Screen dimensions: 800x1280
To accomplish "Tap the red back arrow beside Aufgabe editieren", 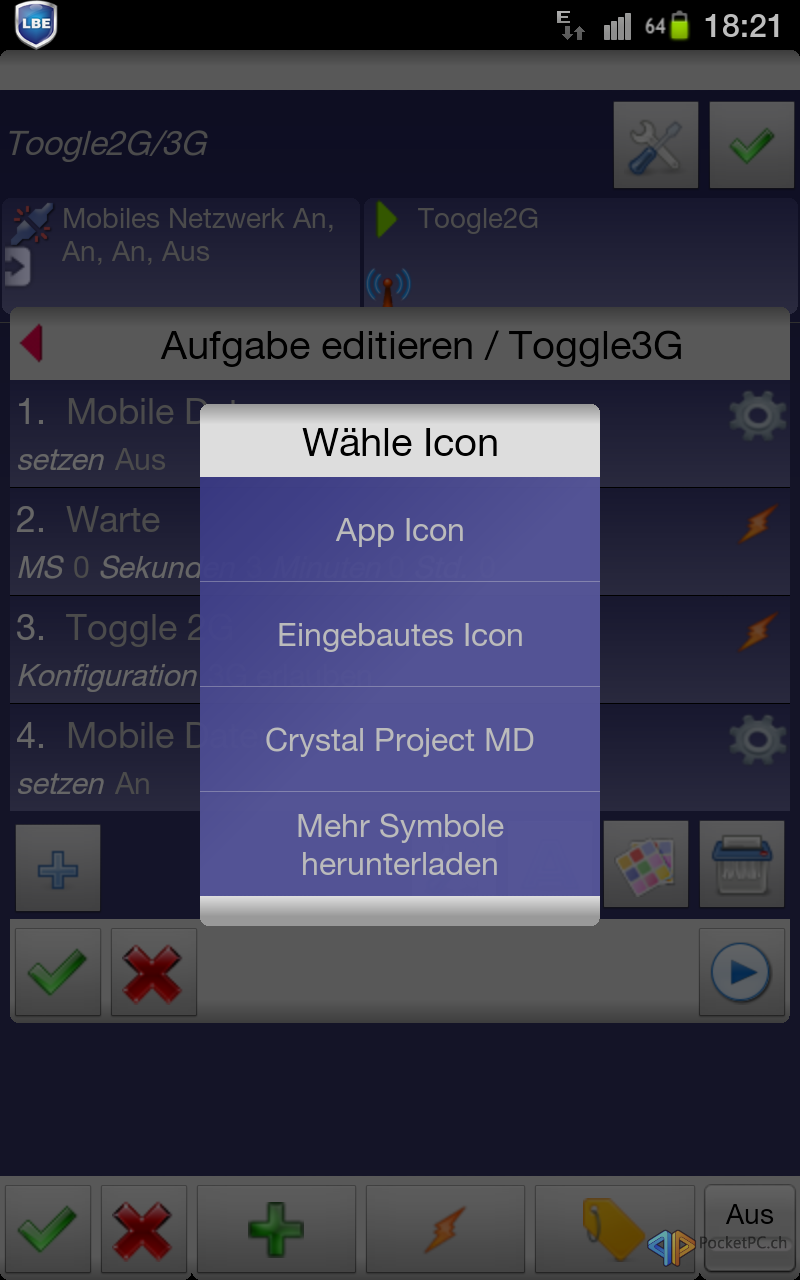I will coord(32,345).
